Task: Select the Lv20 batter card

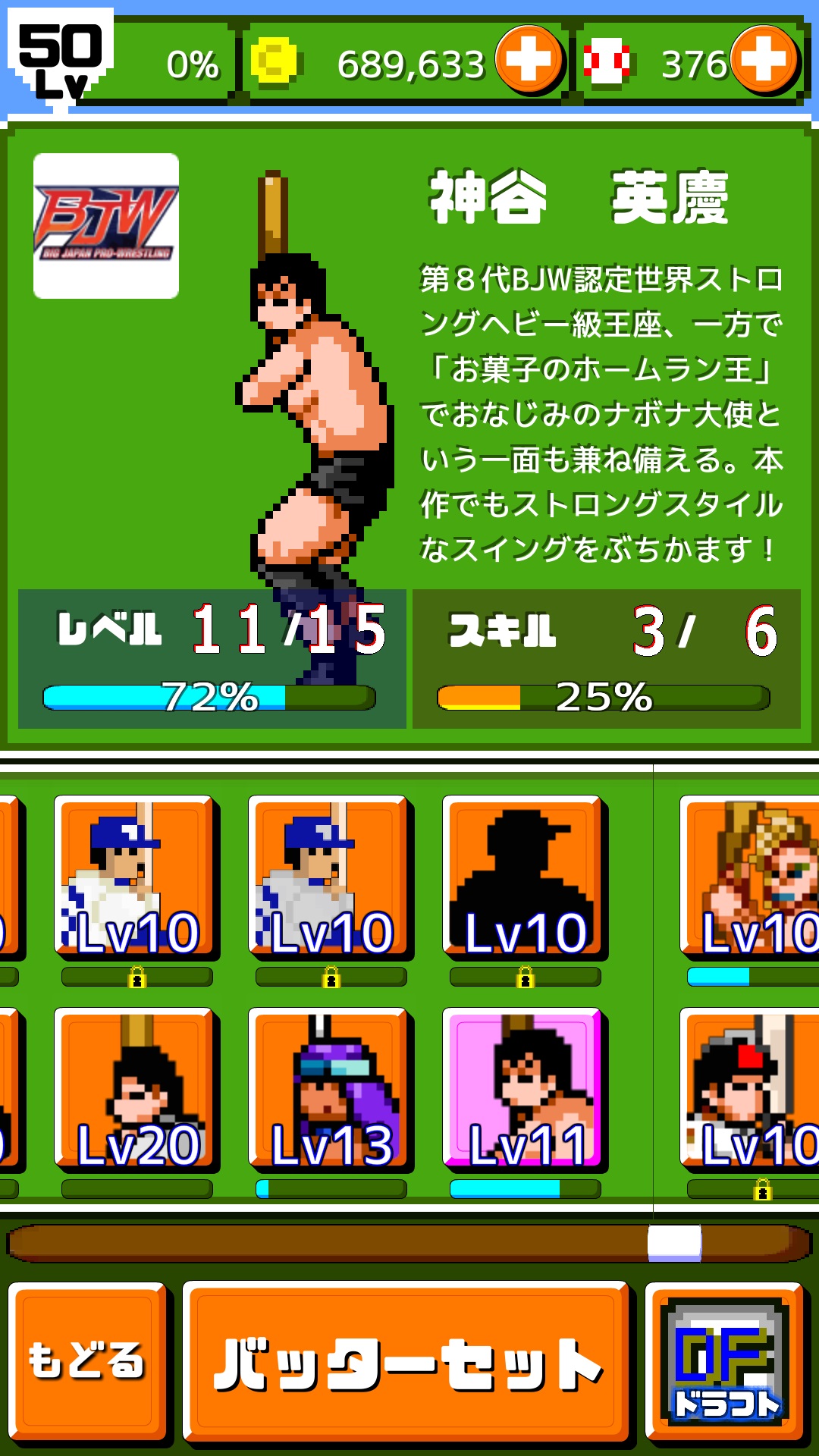Action: (x=136, y=1089)
